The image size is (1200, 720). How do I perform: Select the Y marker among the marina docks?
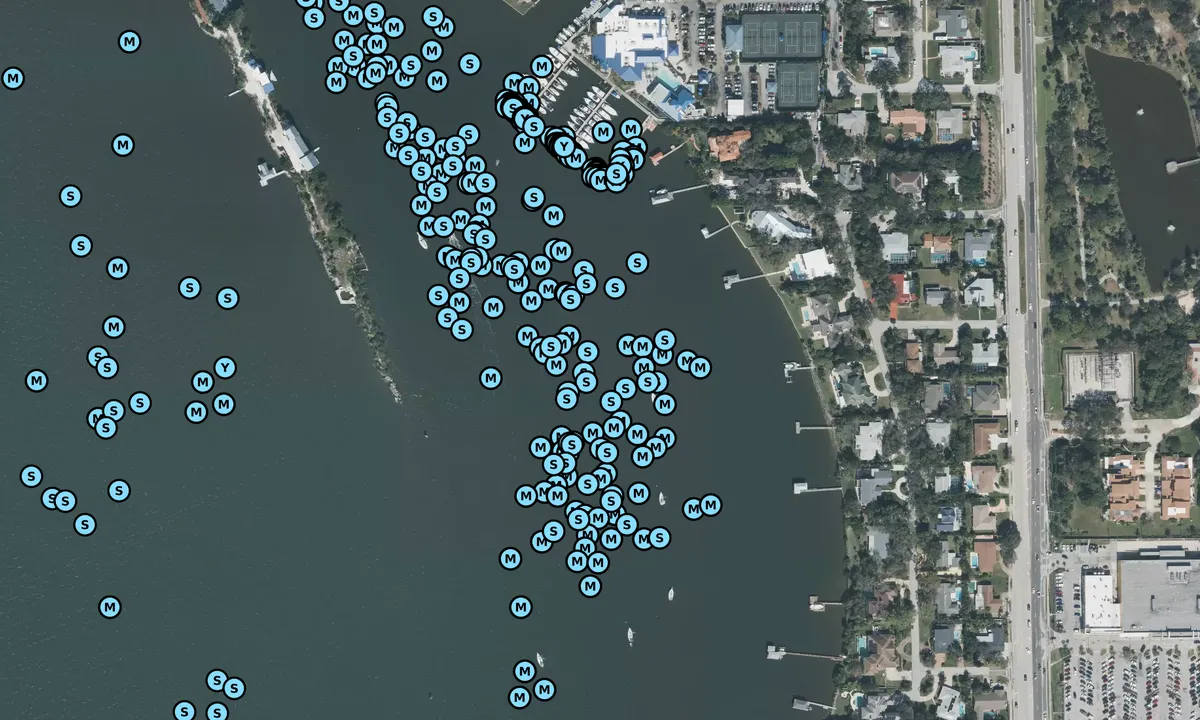(564, 147)
